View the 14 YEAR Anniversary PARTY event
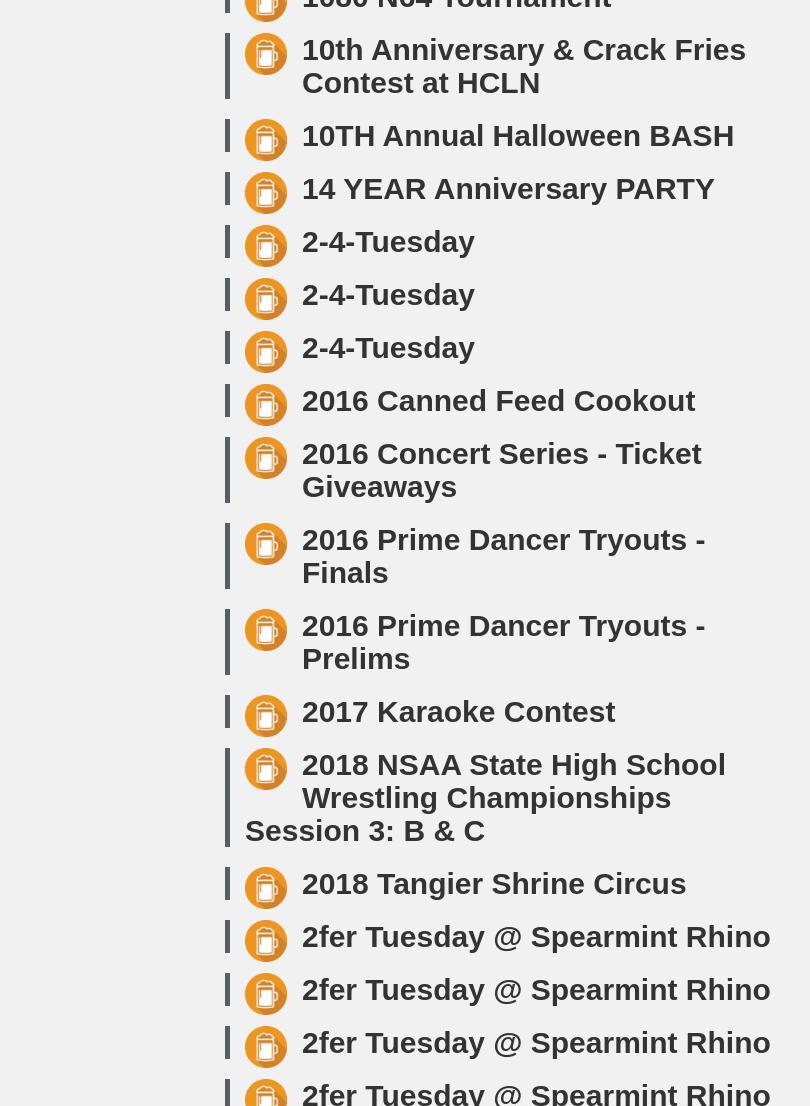The height and width of the screenshot is (1106, 810). [507, 189]
